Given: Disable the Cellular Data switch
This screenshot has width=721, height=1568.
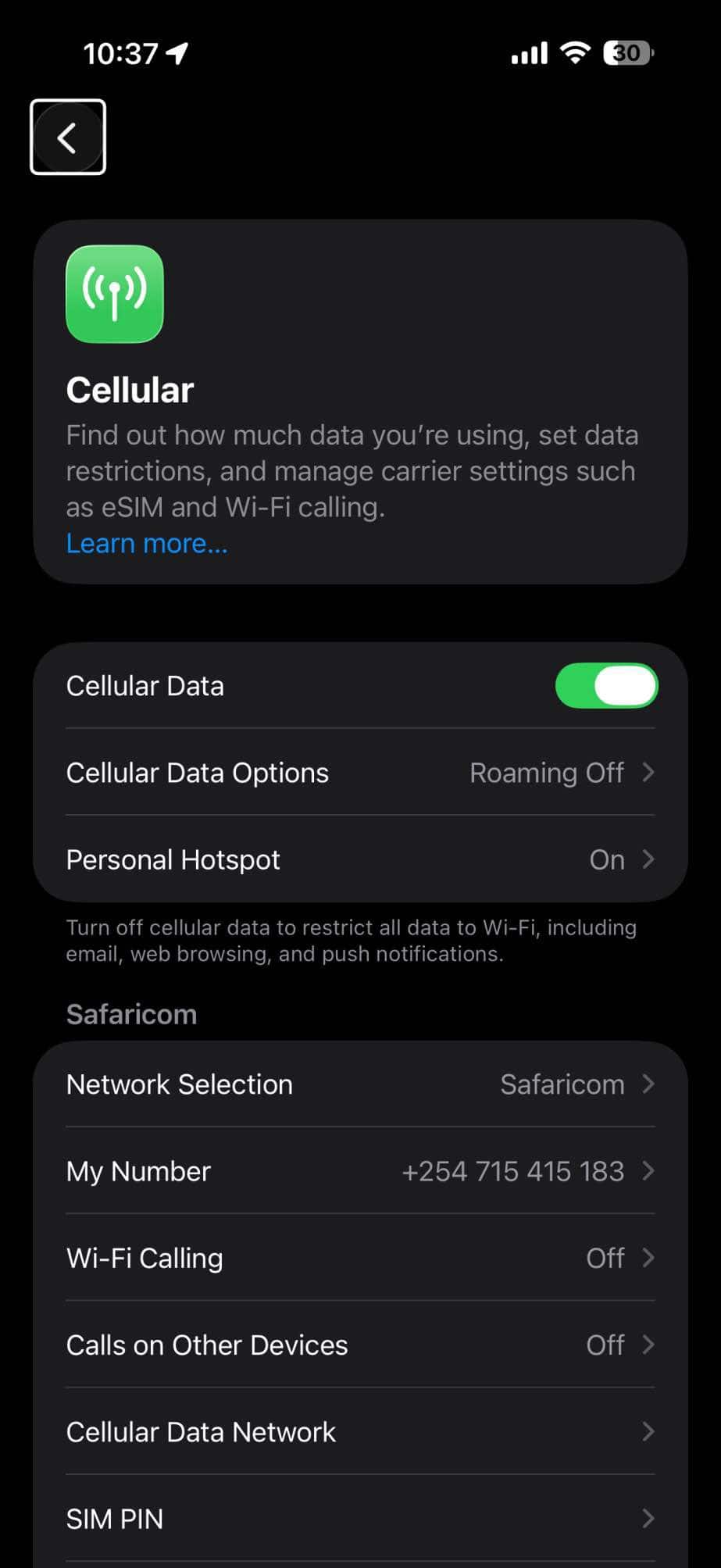Looking at the screenshot, I should pyautogui.click(x=608, y=685).
